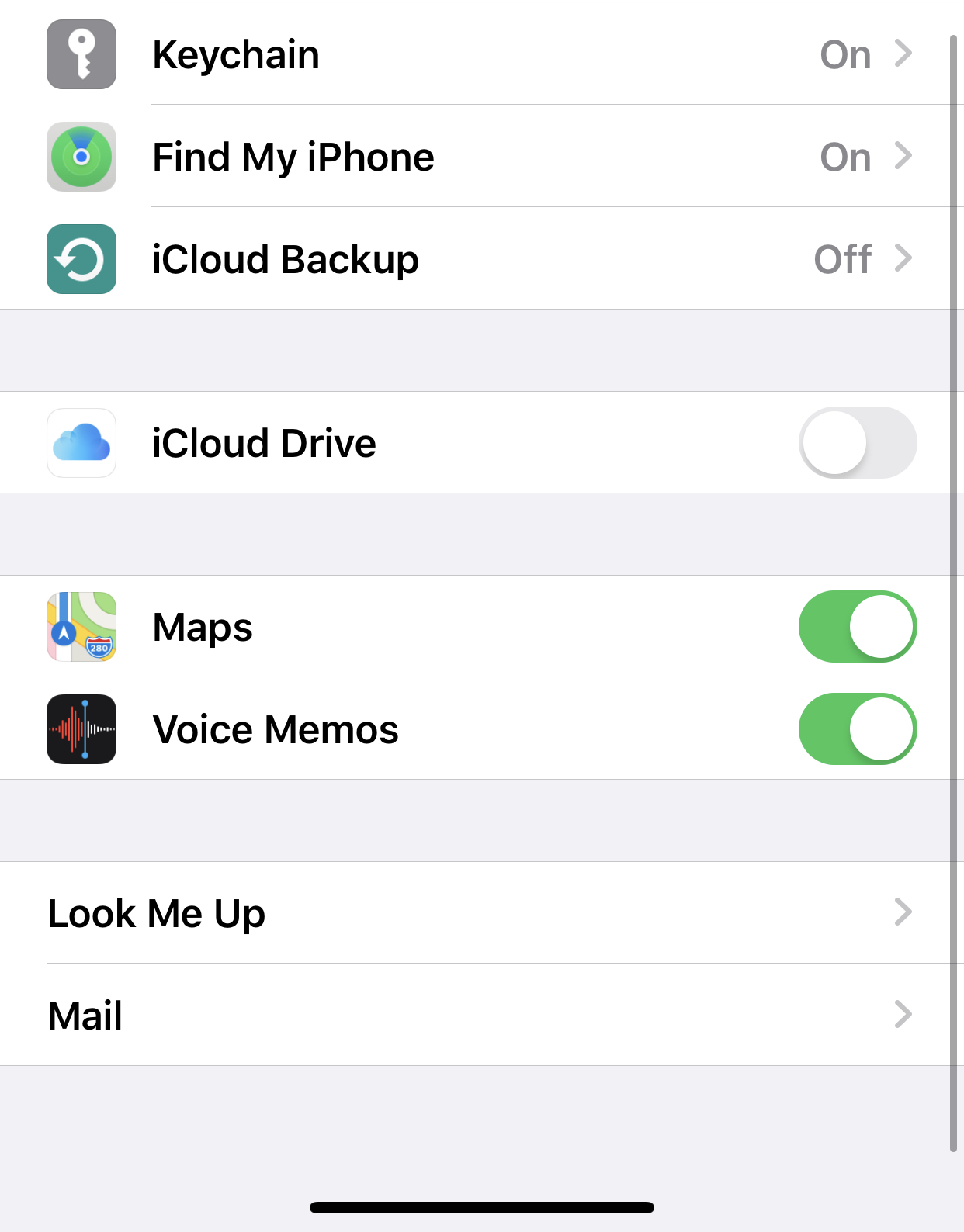Open Find My iPhone settings
This screenshot has width=964, height=1232.
coord(481,157)
